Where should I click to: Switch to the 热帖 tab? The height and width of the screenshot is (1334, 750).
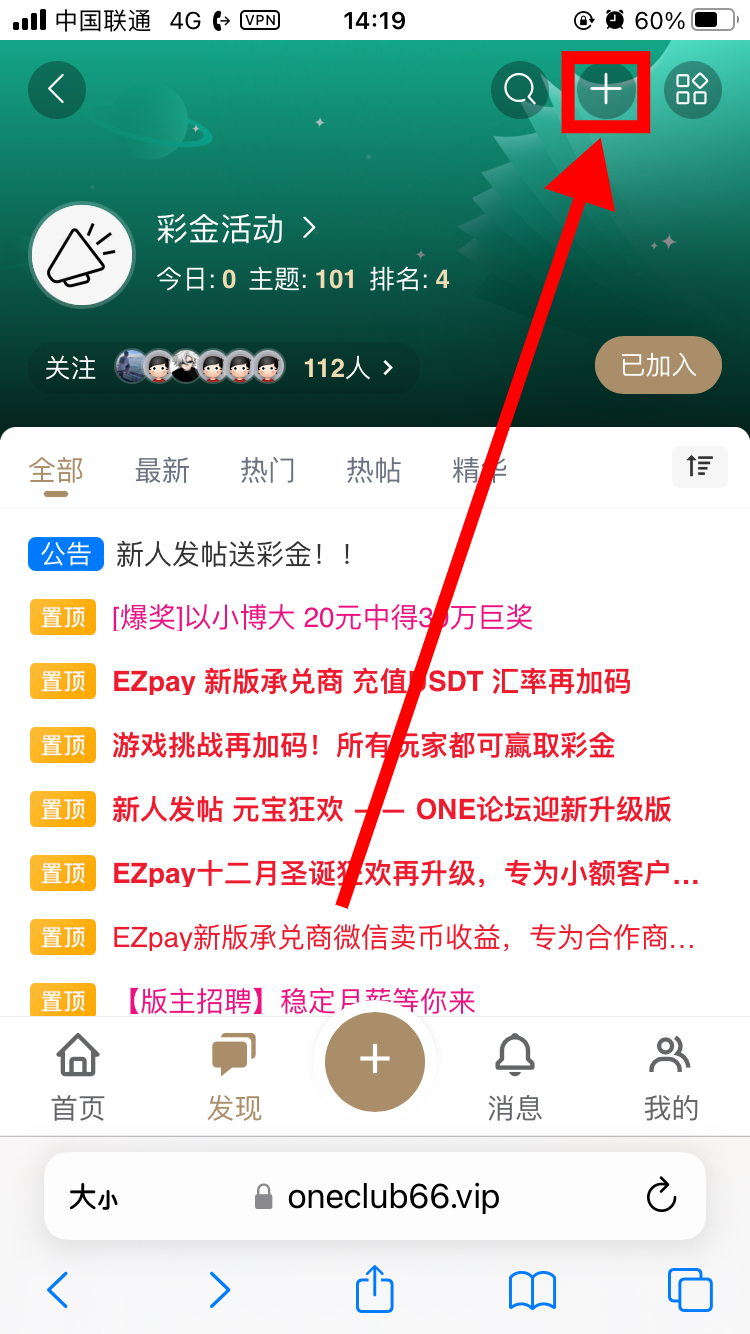click(x=374, y=470)
